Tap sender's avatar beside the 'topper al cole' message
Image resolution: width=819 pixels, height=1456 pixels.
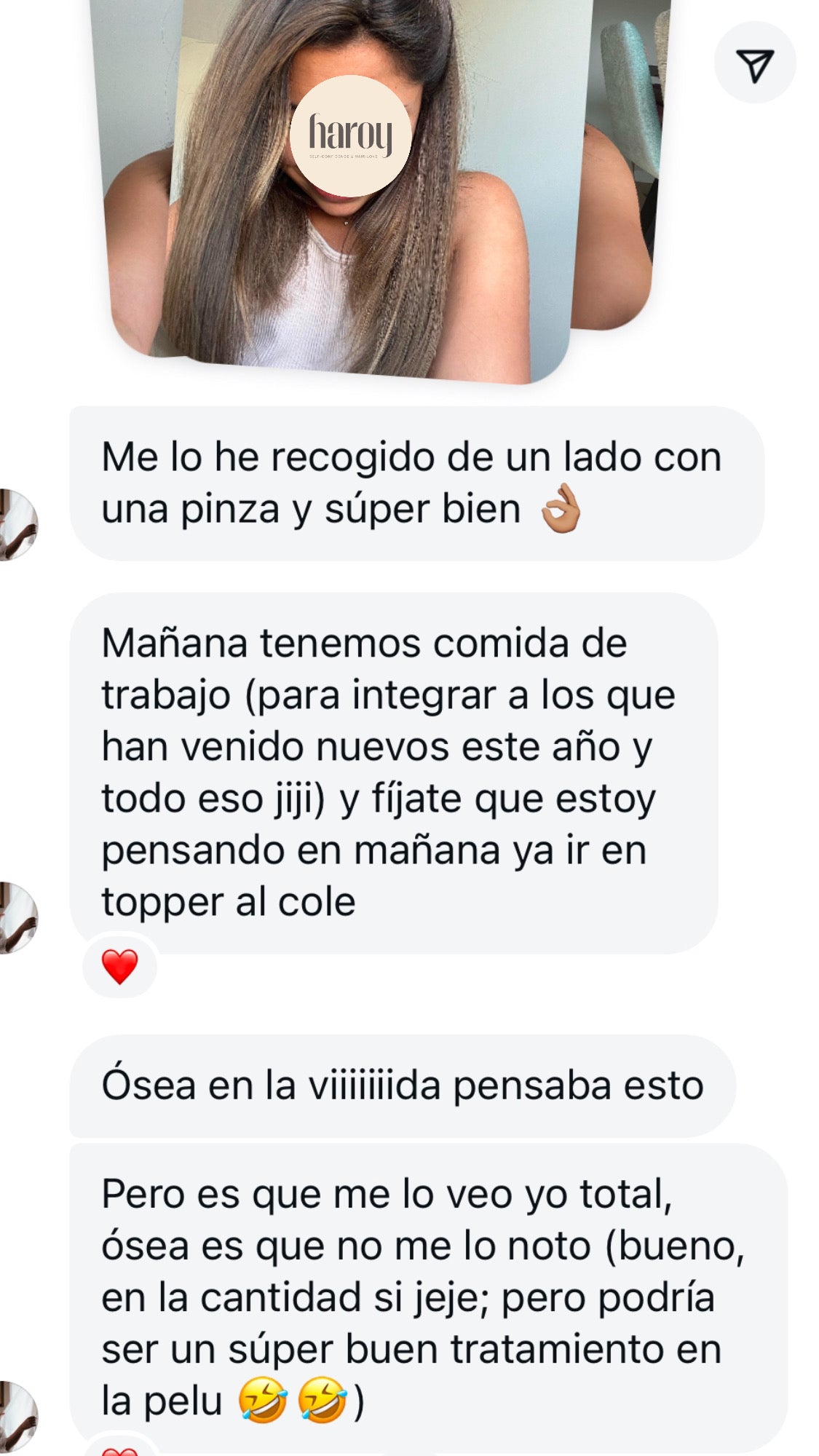coord(17,918)
